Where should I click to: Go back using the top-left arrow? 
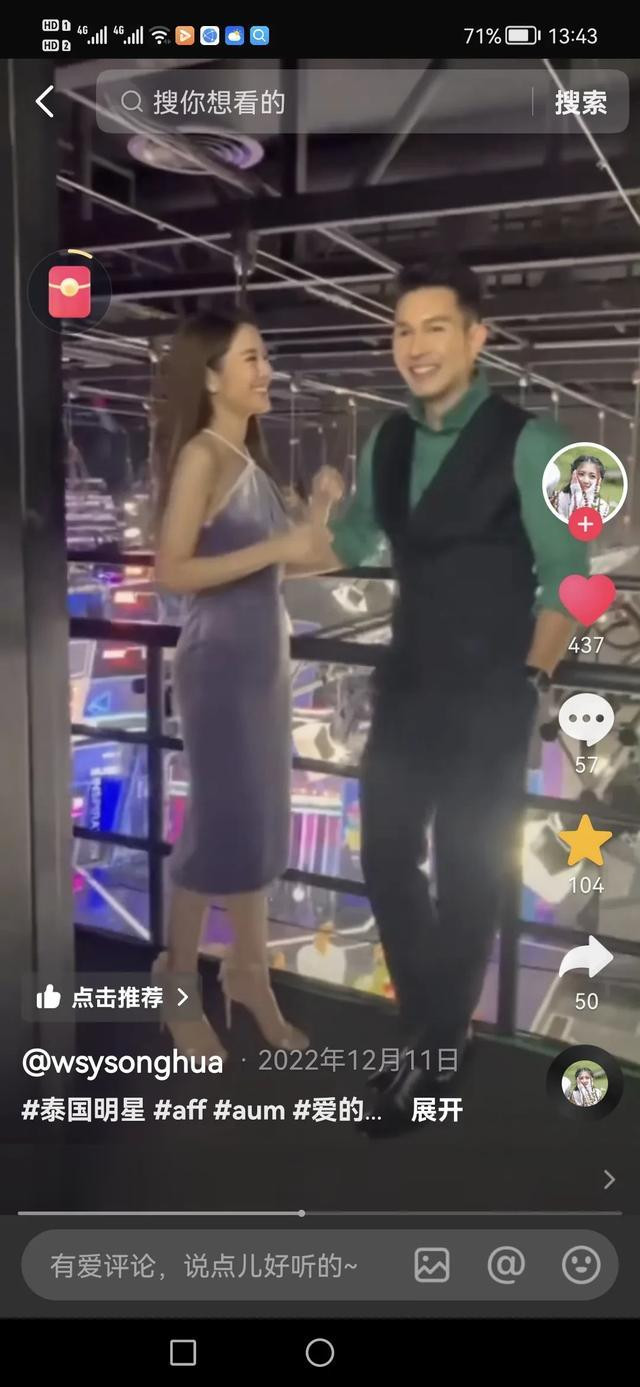[x=45, y=101]
